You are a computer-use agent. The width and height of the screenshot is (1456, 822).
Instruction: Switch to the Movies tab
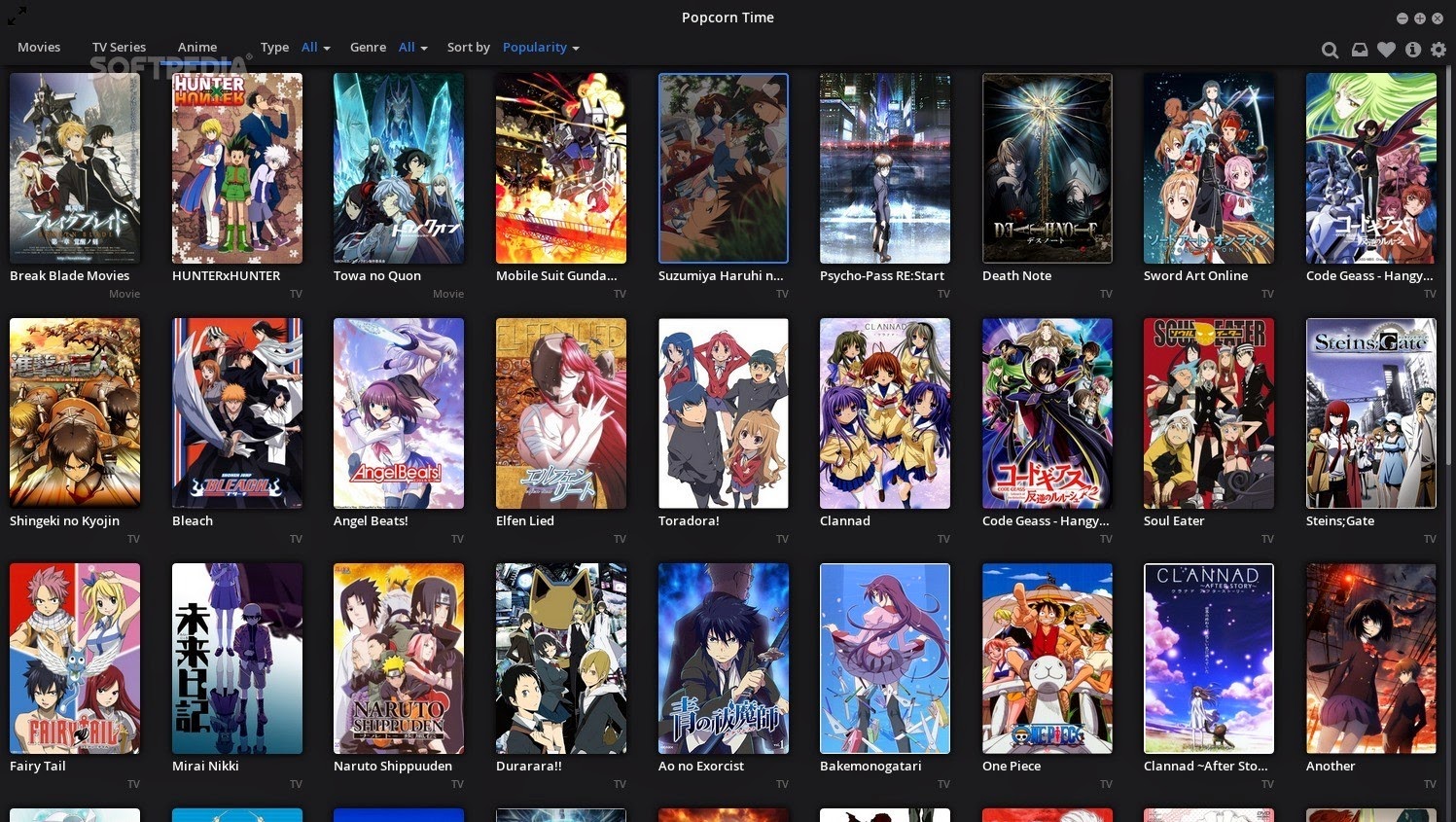[39, 48]
